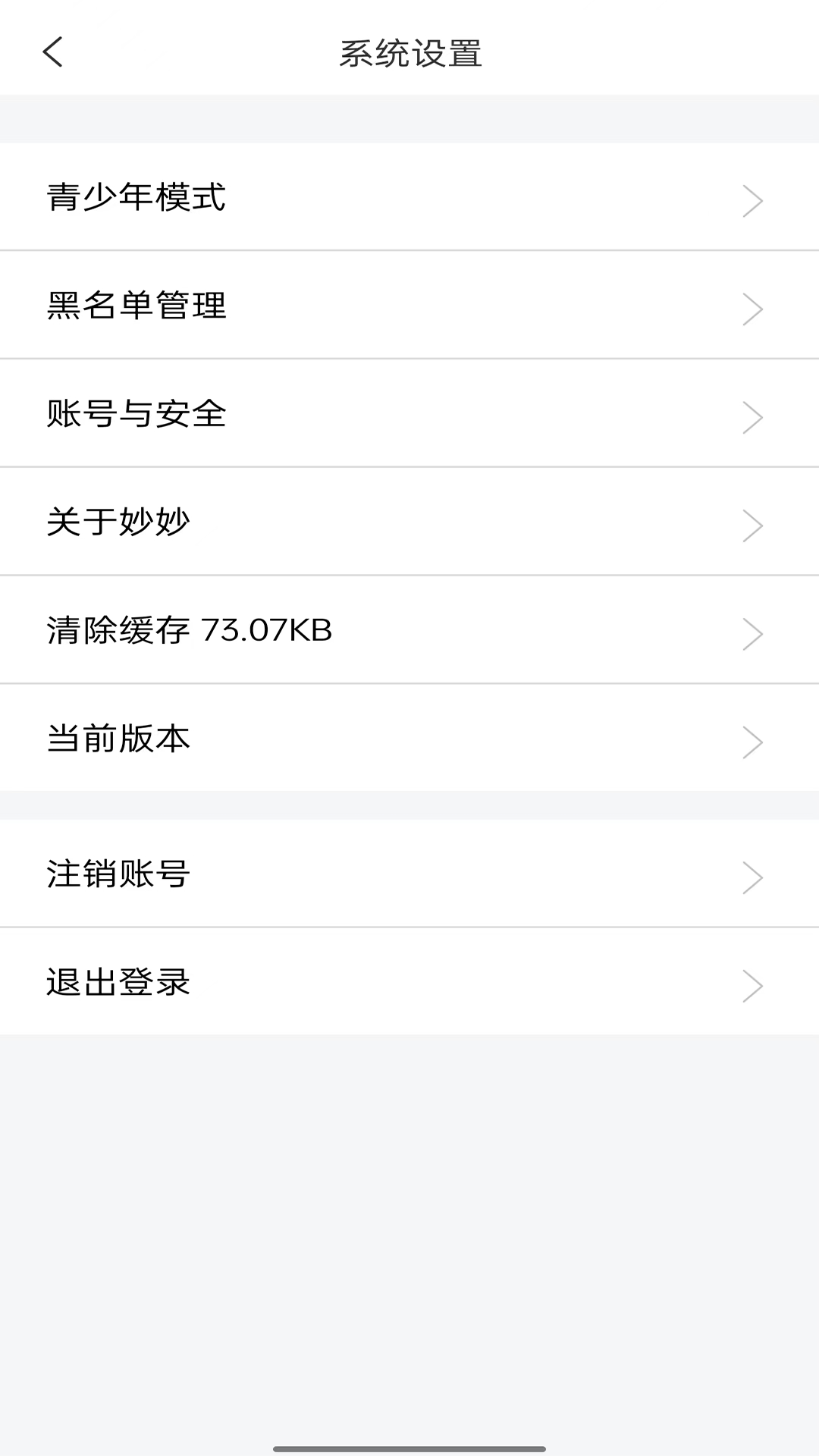
Task: Click the arrow beside 关于妙妙
Action: point(752,524)
